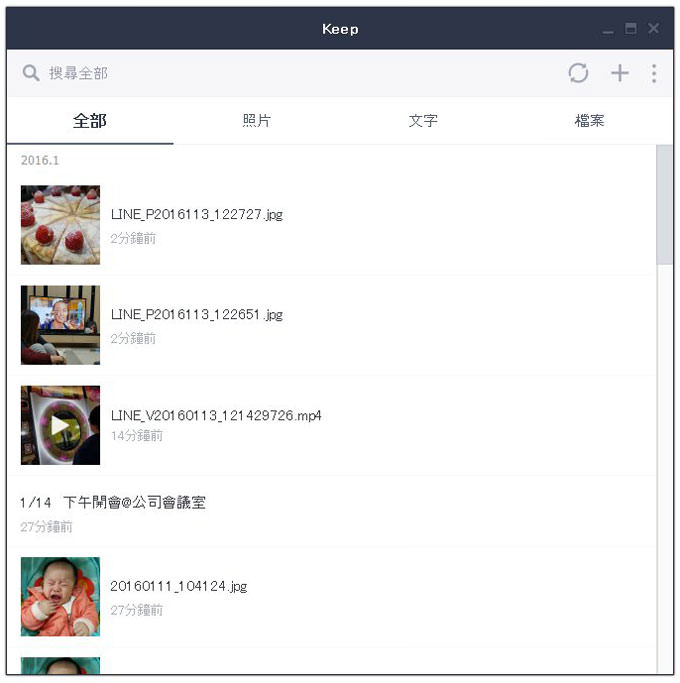Switch to the 文字 tab
The height and width of the screenshot is (683, 680).
(423, 121)
